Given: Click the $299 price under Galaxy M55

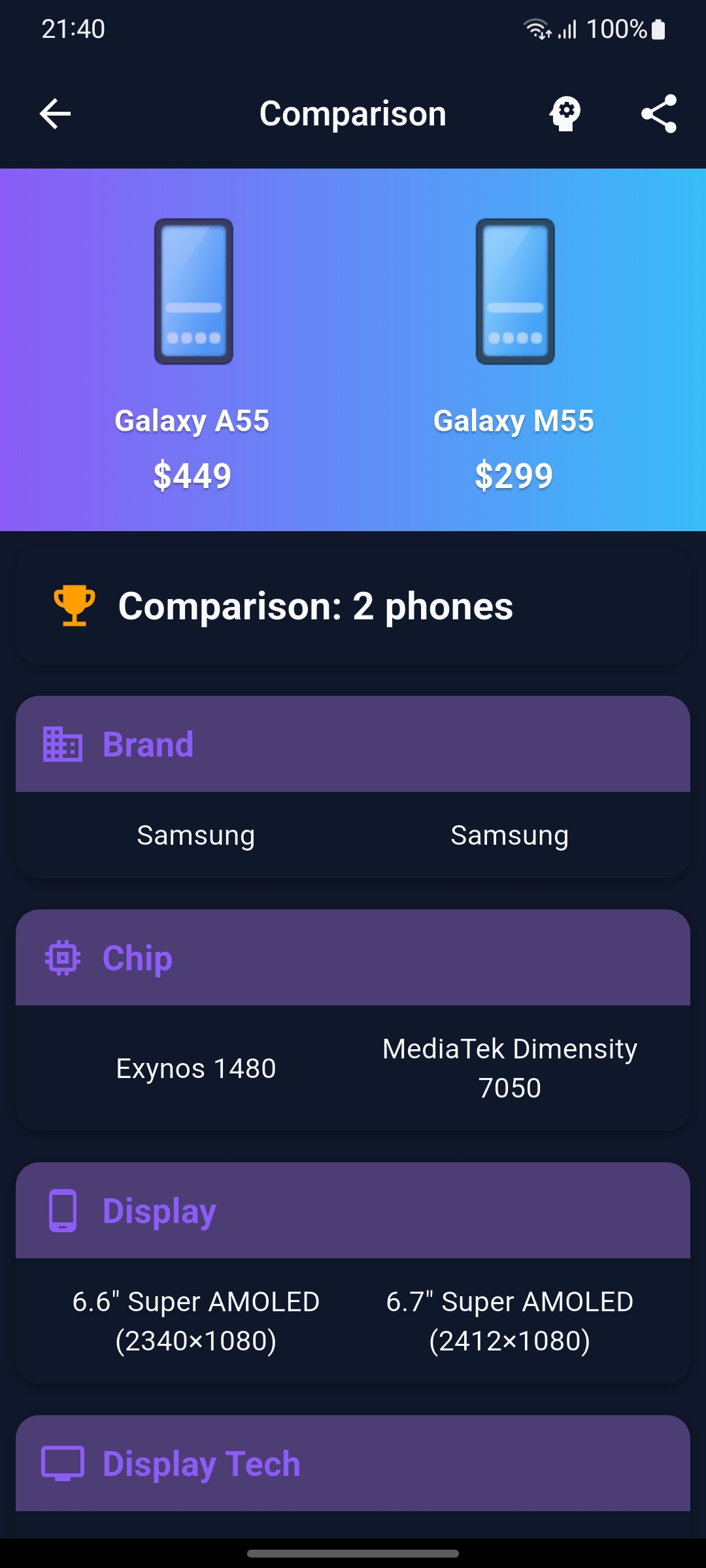Looking at the screenshot, I should coord(514,474).
